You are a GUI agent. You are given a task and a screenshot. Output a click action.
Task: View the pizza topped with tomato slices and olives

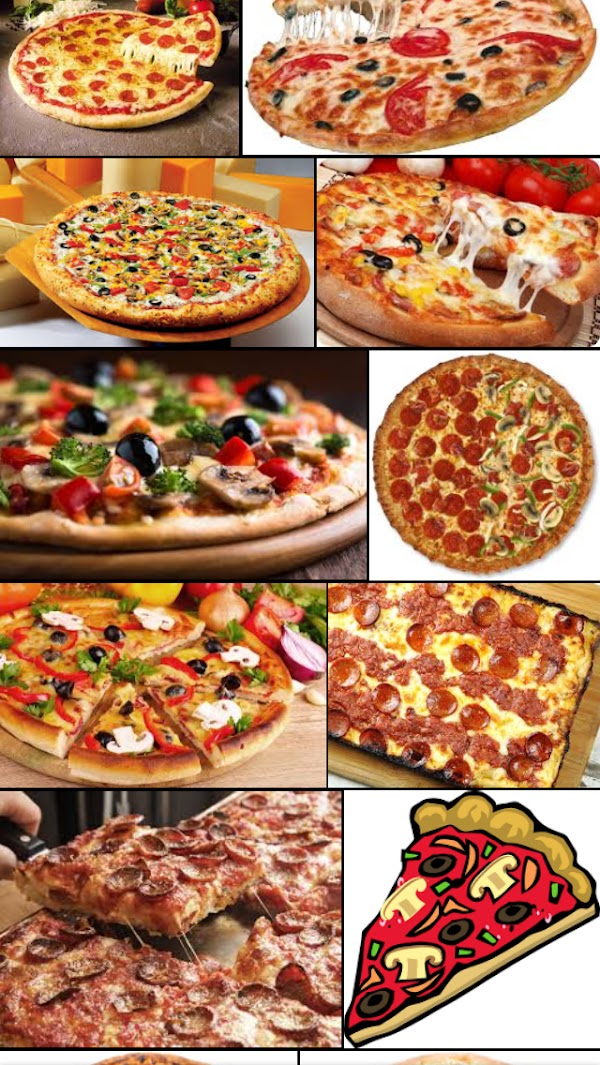[x=422, y=75]
